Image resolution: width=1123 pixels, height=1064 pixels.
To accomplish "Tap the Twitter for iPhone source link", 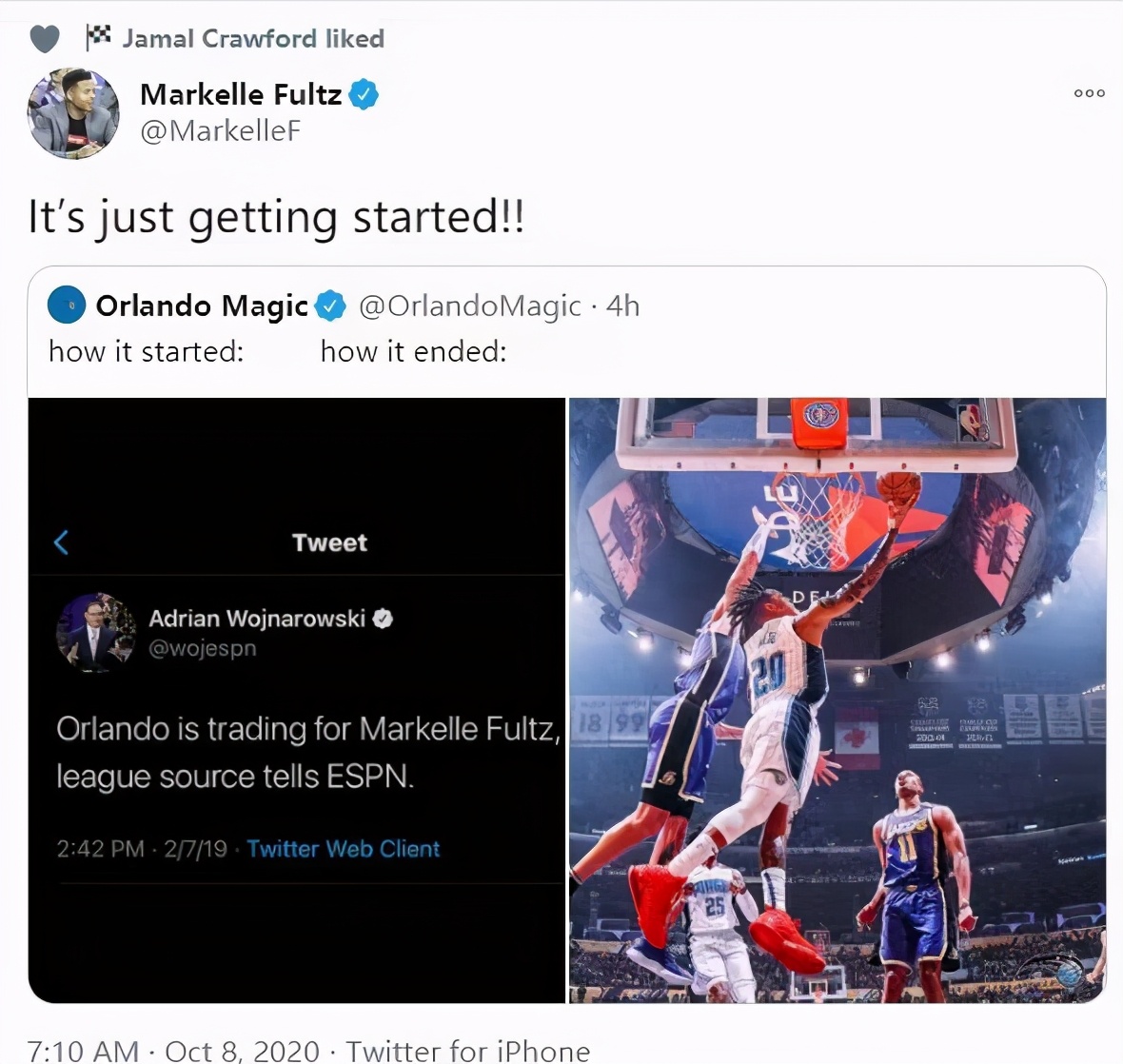I will (x=467, y=1051).
